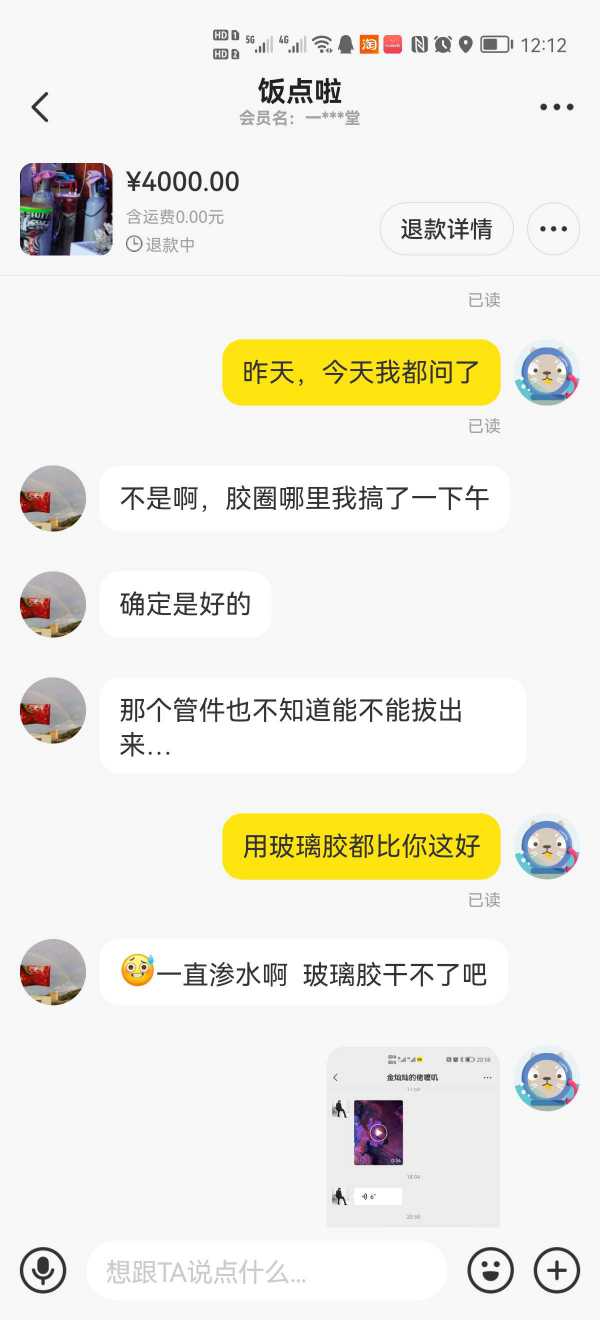Focus the 想跟TA说点什么 message field

click(x=266, y=1271)
